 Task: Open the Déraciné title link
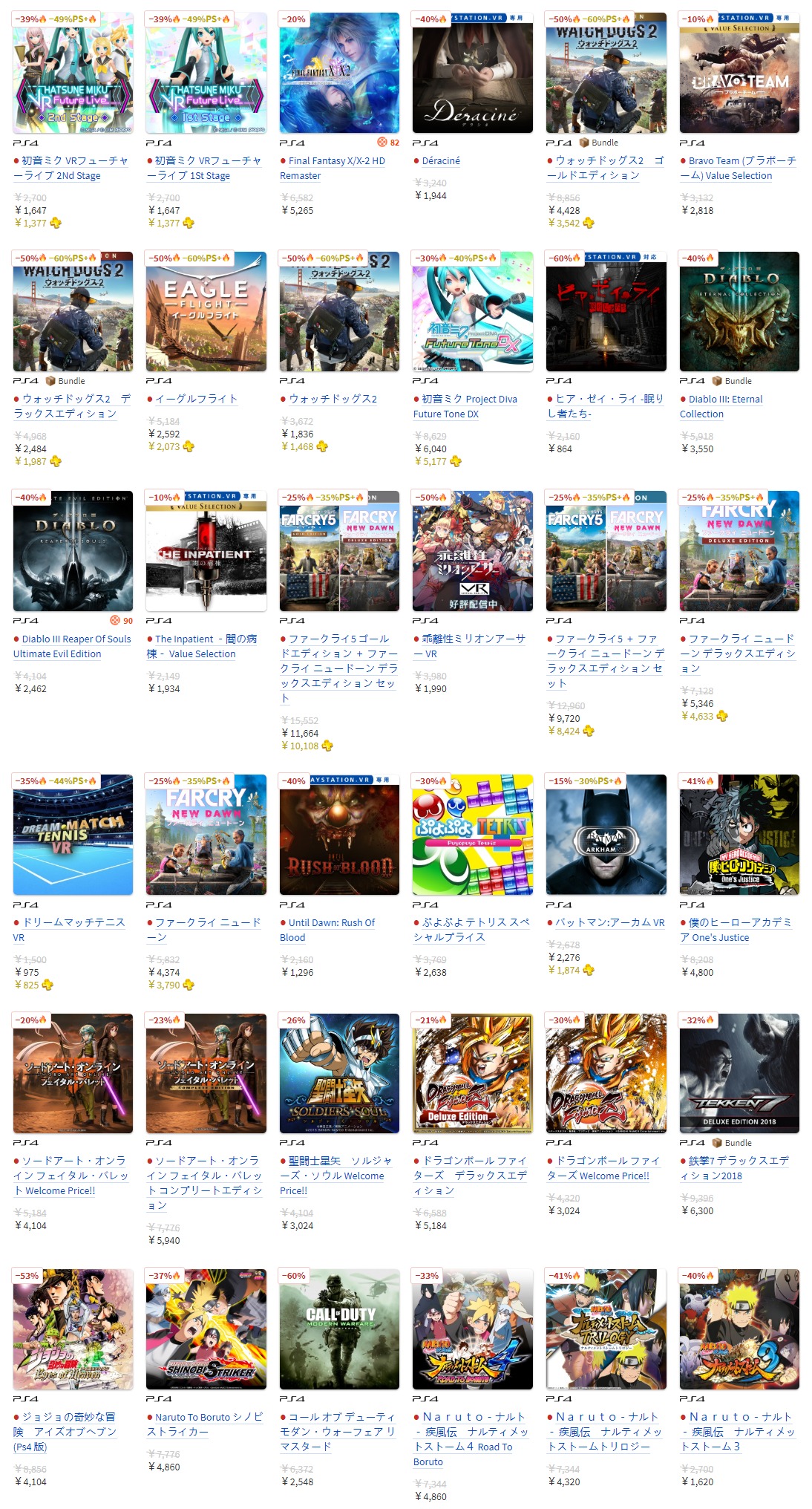[x=441, y=161]
